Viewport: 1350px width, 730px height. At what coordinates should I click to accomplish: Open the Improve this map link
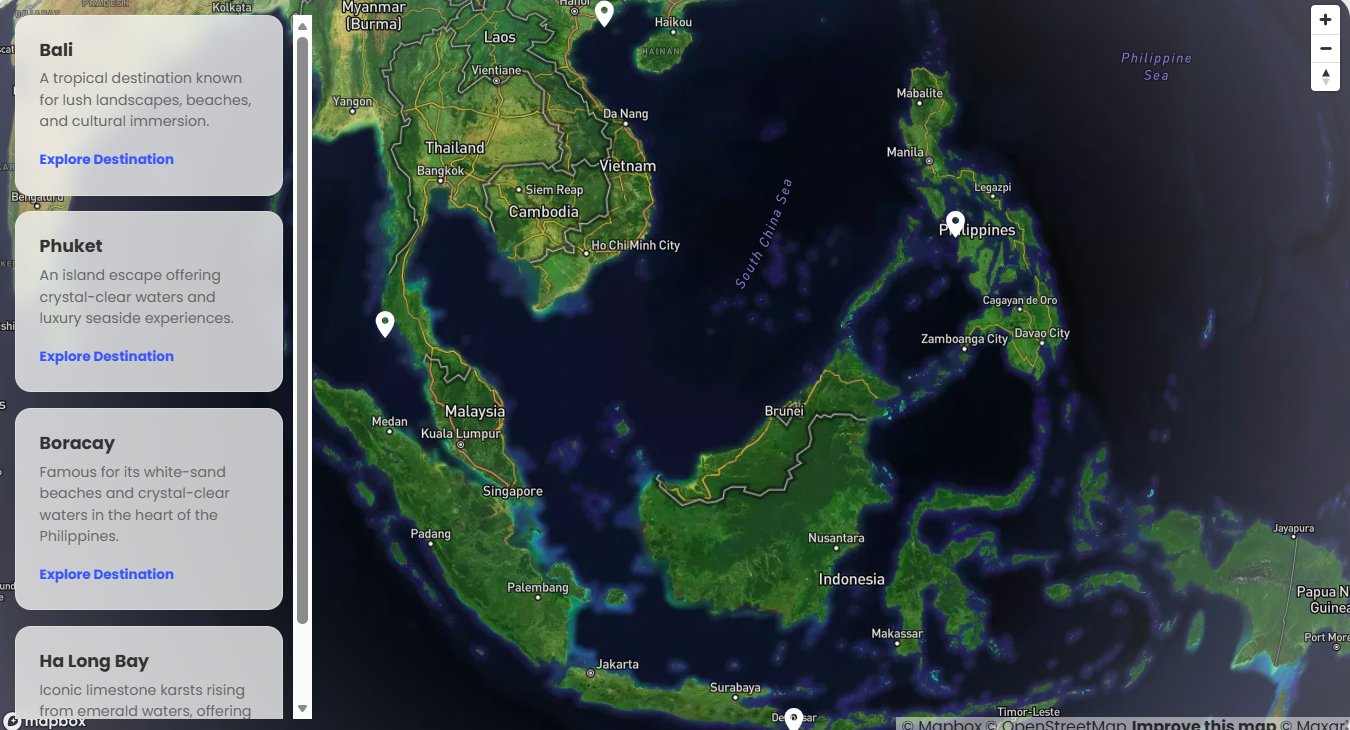[x=1203, y=725]
